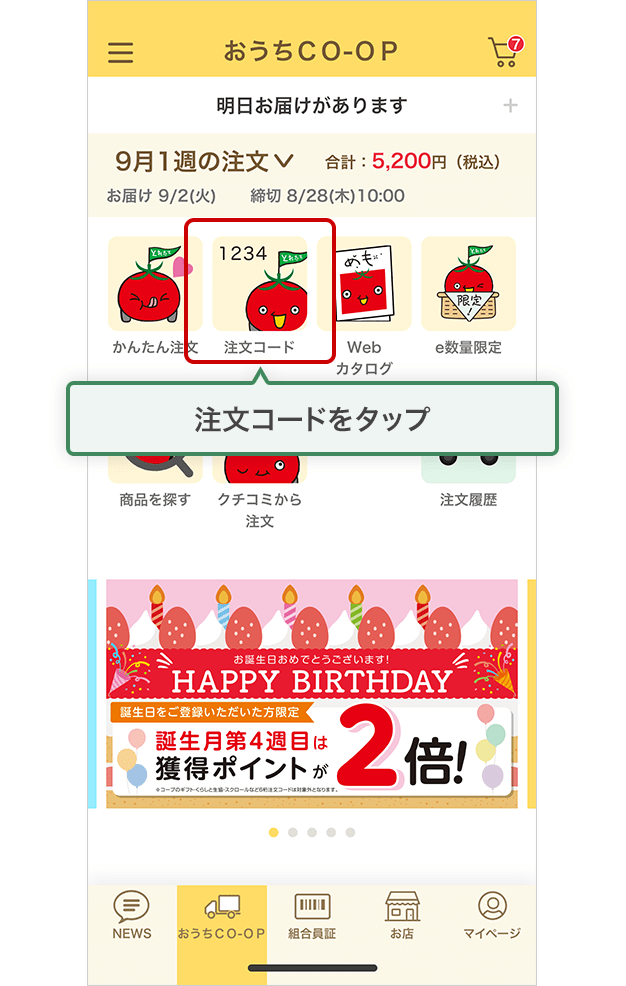Switch to the NEWS tab

coord(132,915)
